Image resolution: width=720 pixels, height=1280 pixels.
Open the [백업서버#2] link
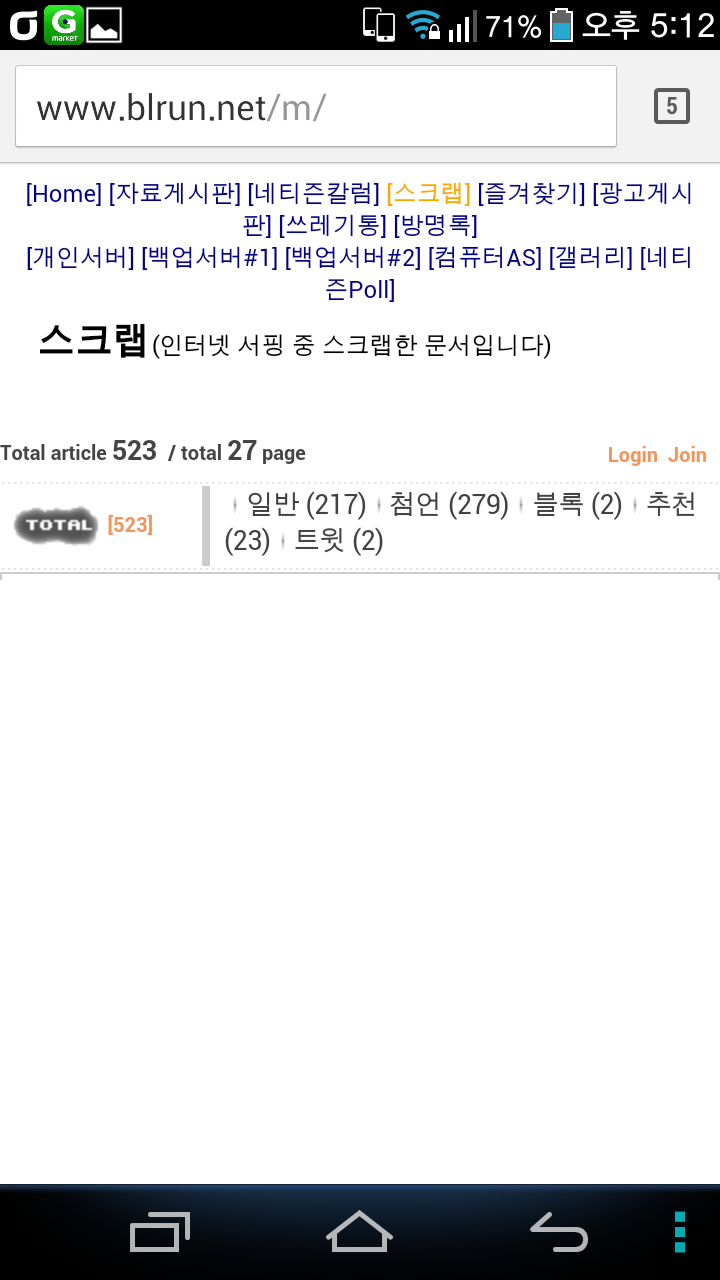353,258
